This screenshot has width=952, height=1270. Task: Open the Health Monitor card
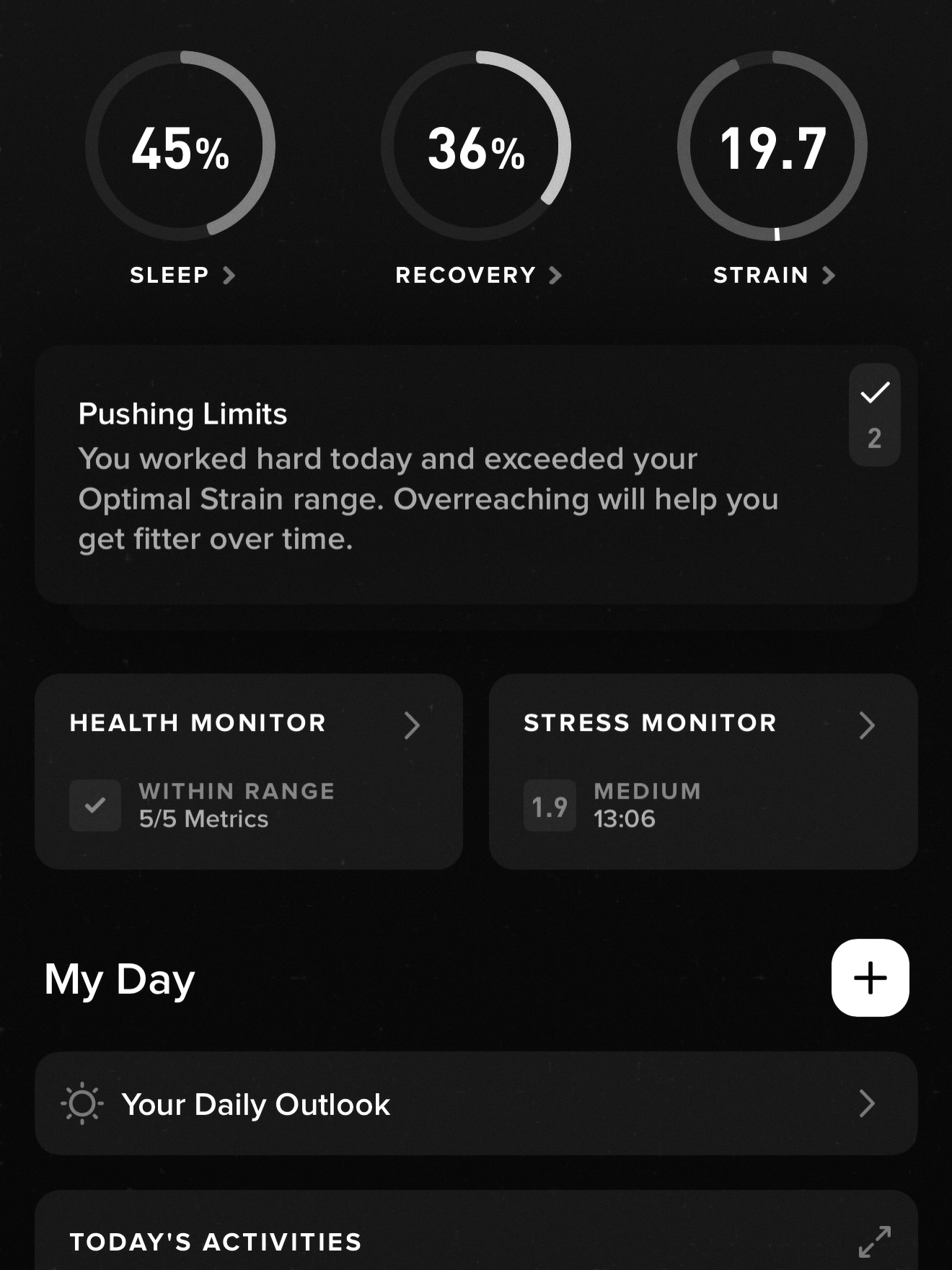click(x=248, y=771)
